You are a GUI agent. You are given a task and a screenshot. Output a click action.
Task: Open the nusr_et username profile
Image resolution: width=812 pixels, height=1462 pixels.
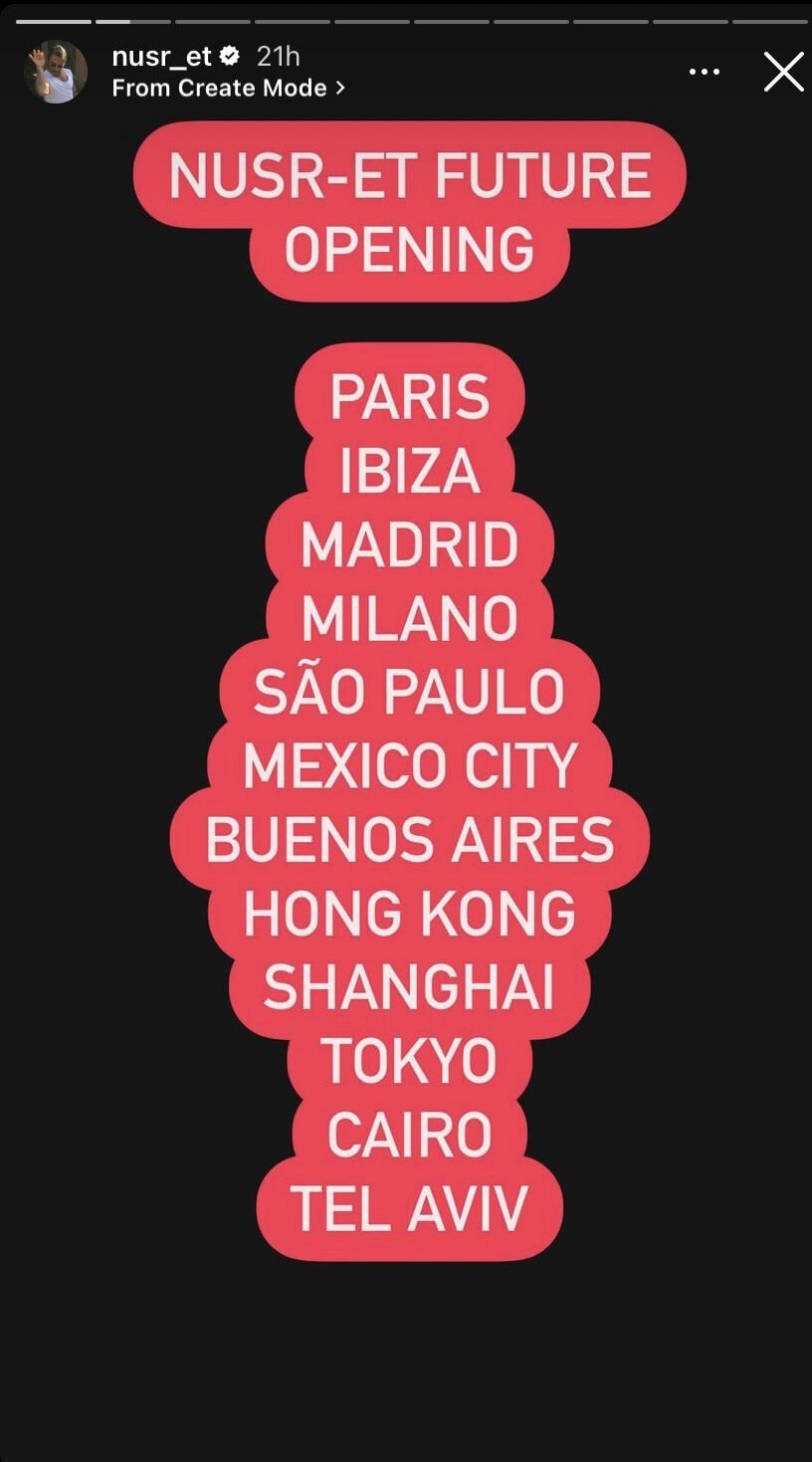tap(161, 57)
